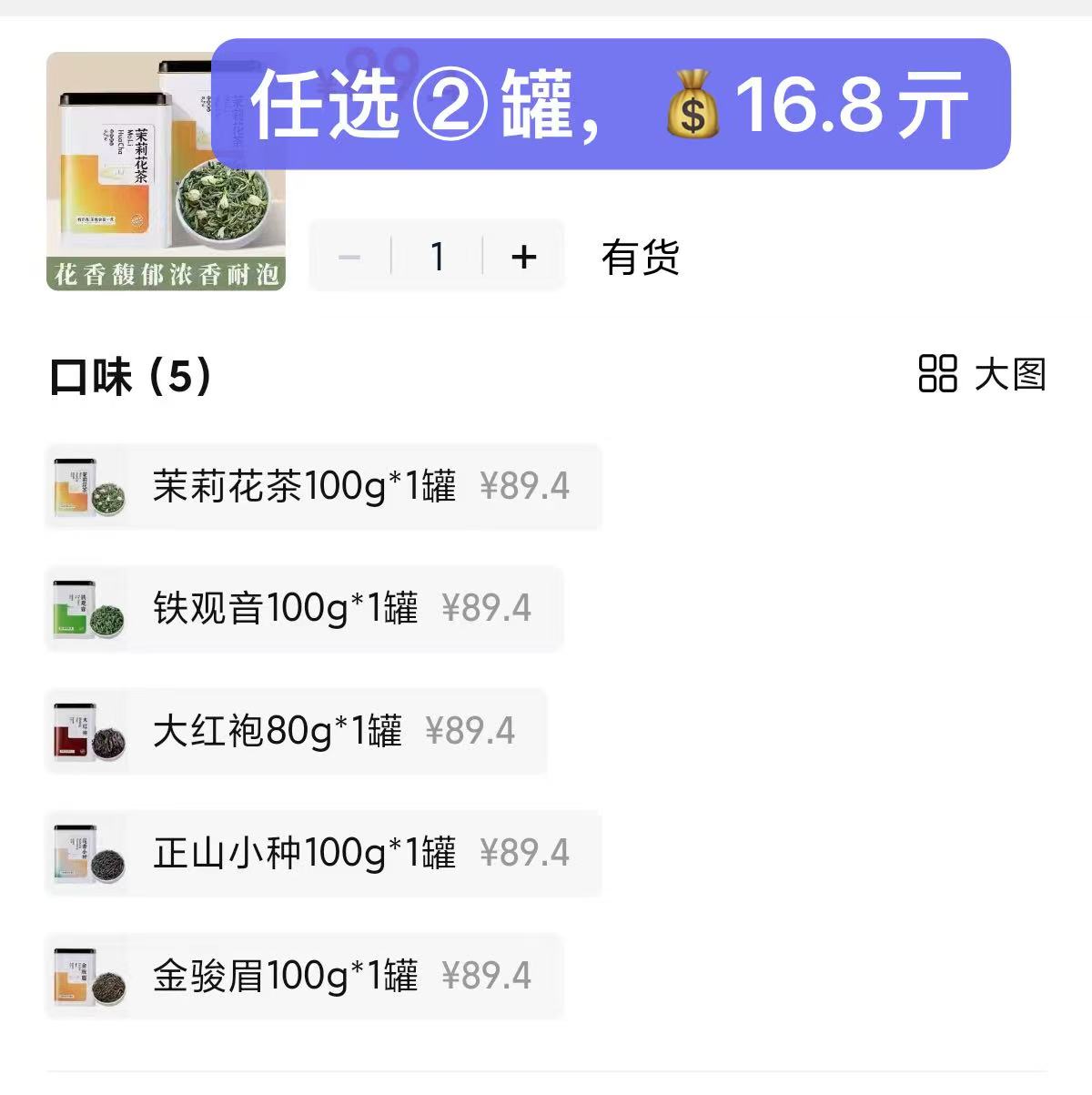
Task: Select the 正山小种100g*1罐 flavor
Action: 323,854
